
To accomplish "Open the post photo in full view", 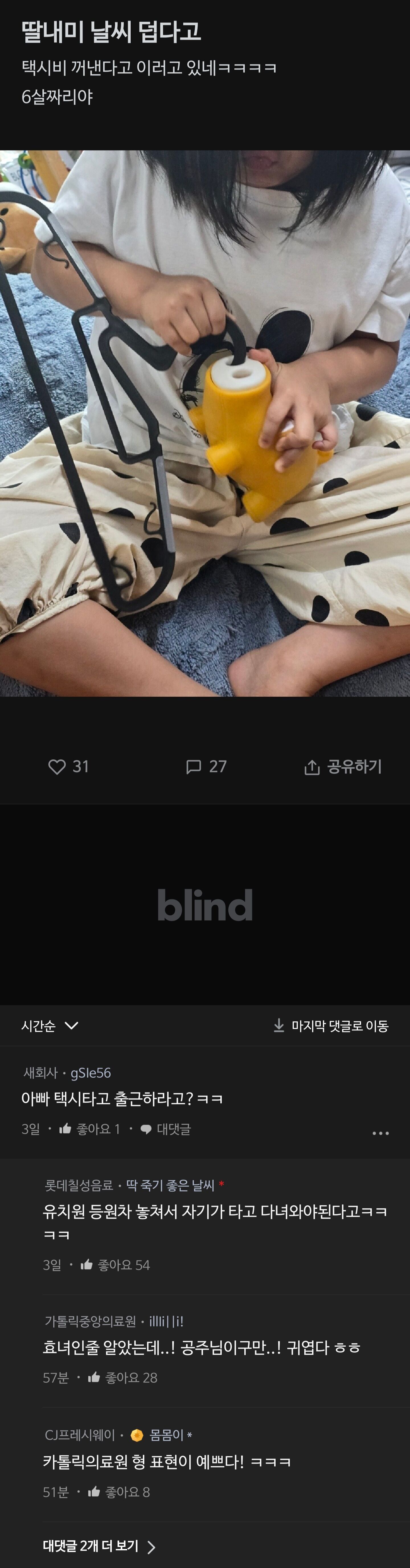I will 205,423.
